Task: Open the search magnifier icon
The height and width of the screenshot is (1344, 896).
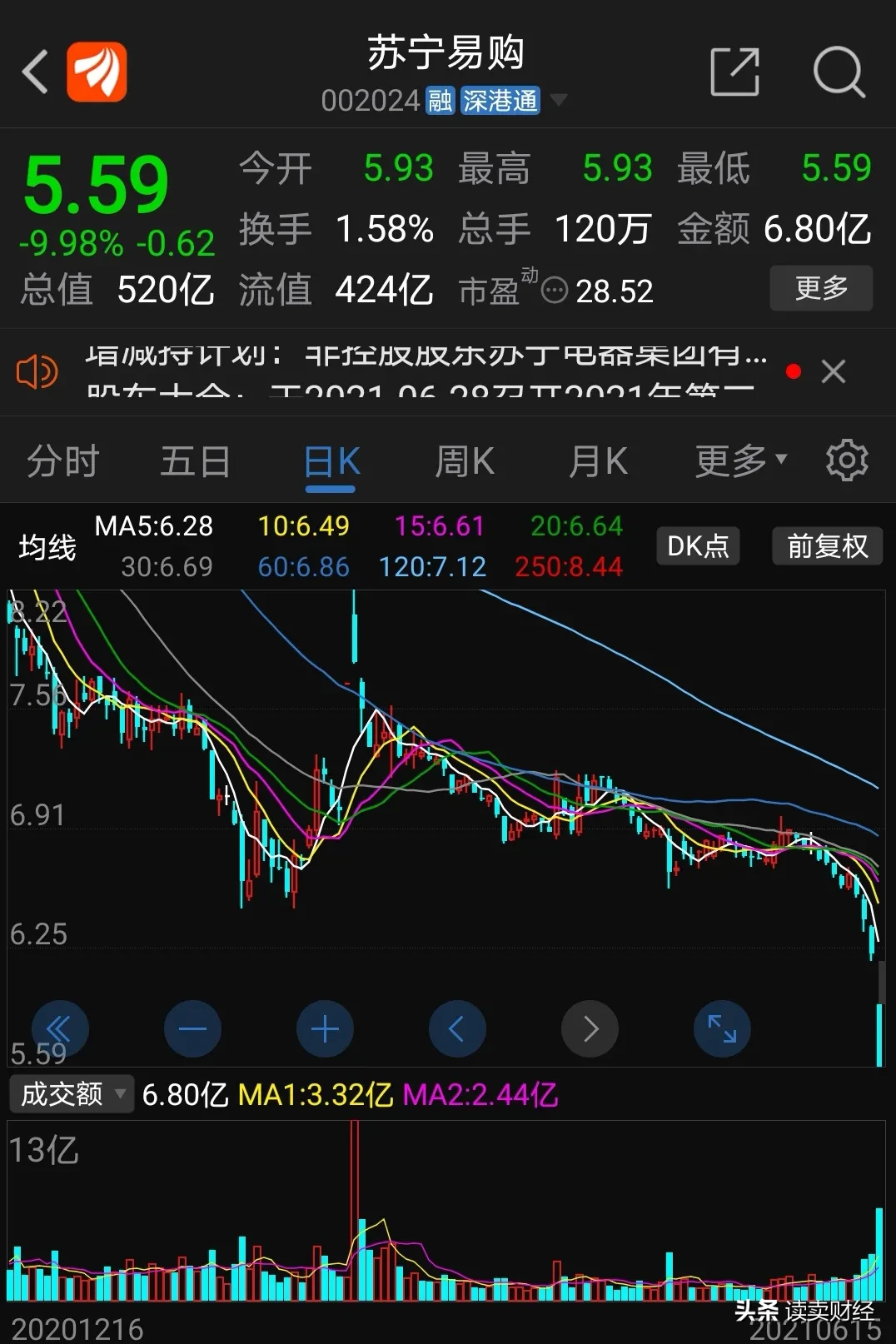Action: pos(838,72)
